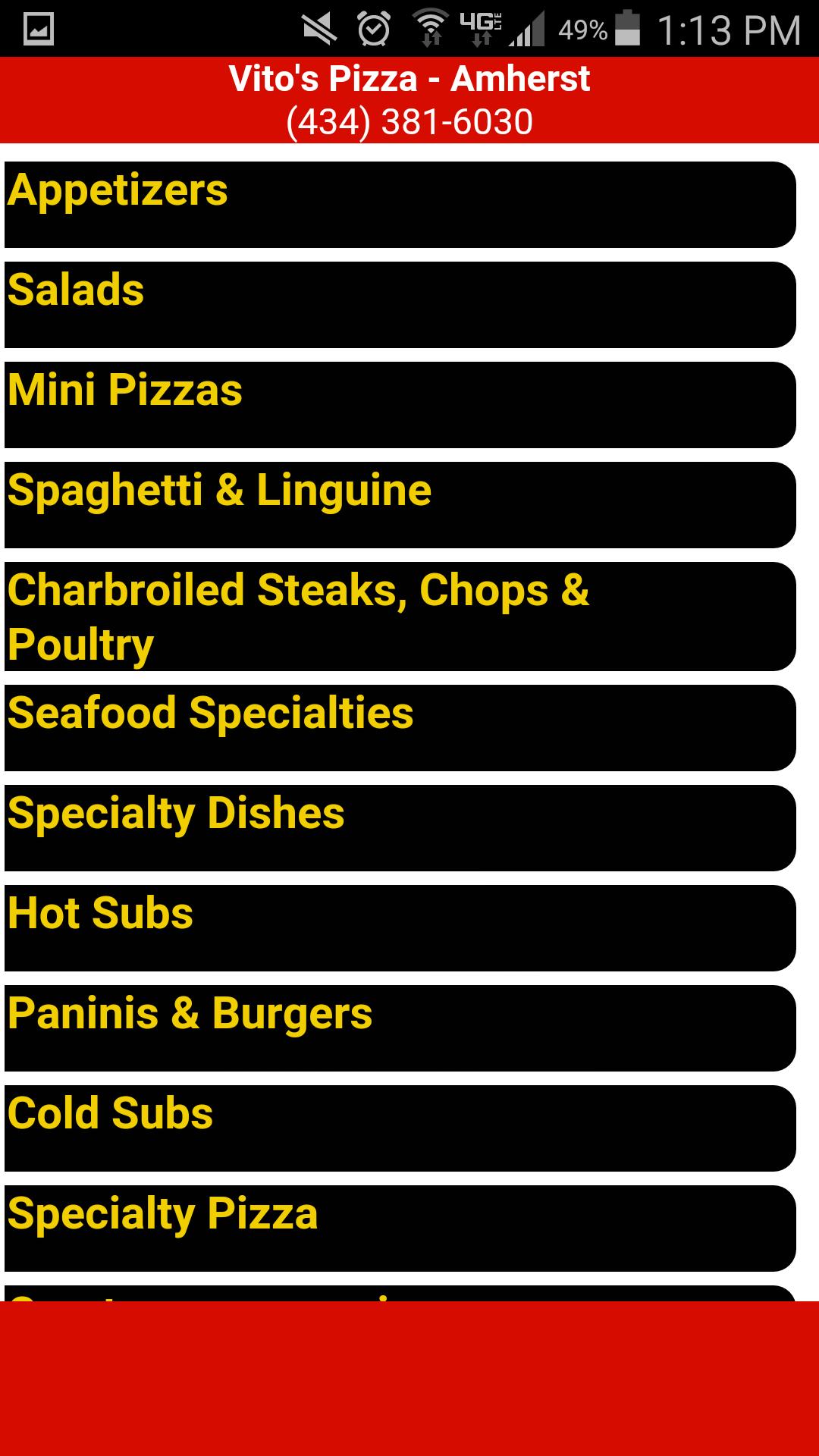
Task: Tap the Hot Subs category
Action: click(400, 928)
